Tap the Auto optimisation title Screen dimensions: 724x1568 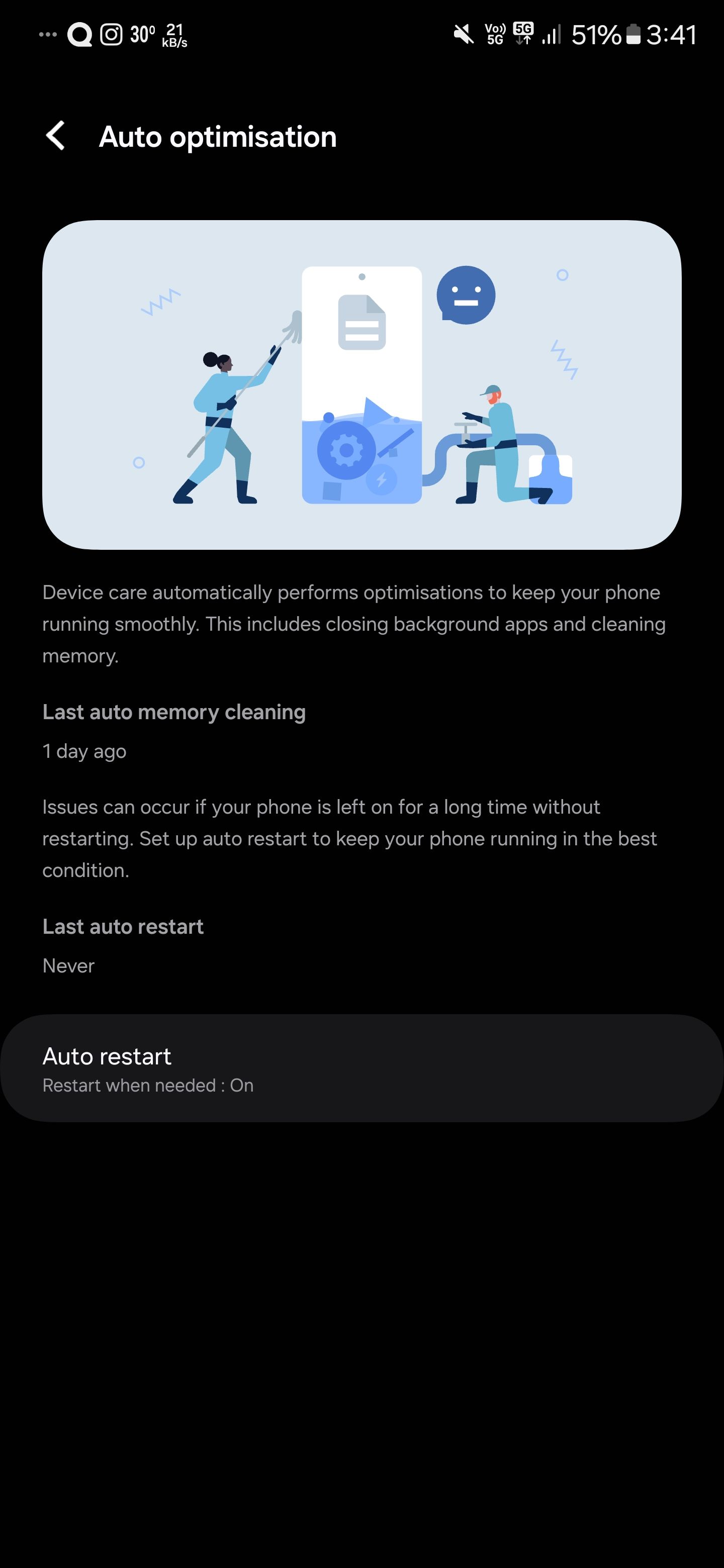click(x=217, y=136)
